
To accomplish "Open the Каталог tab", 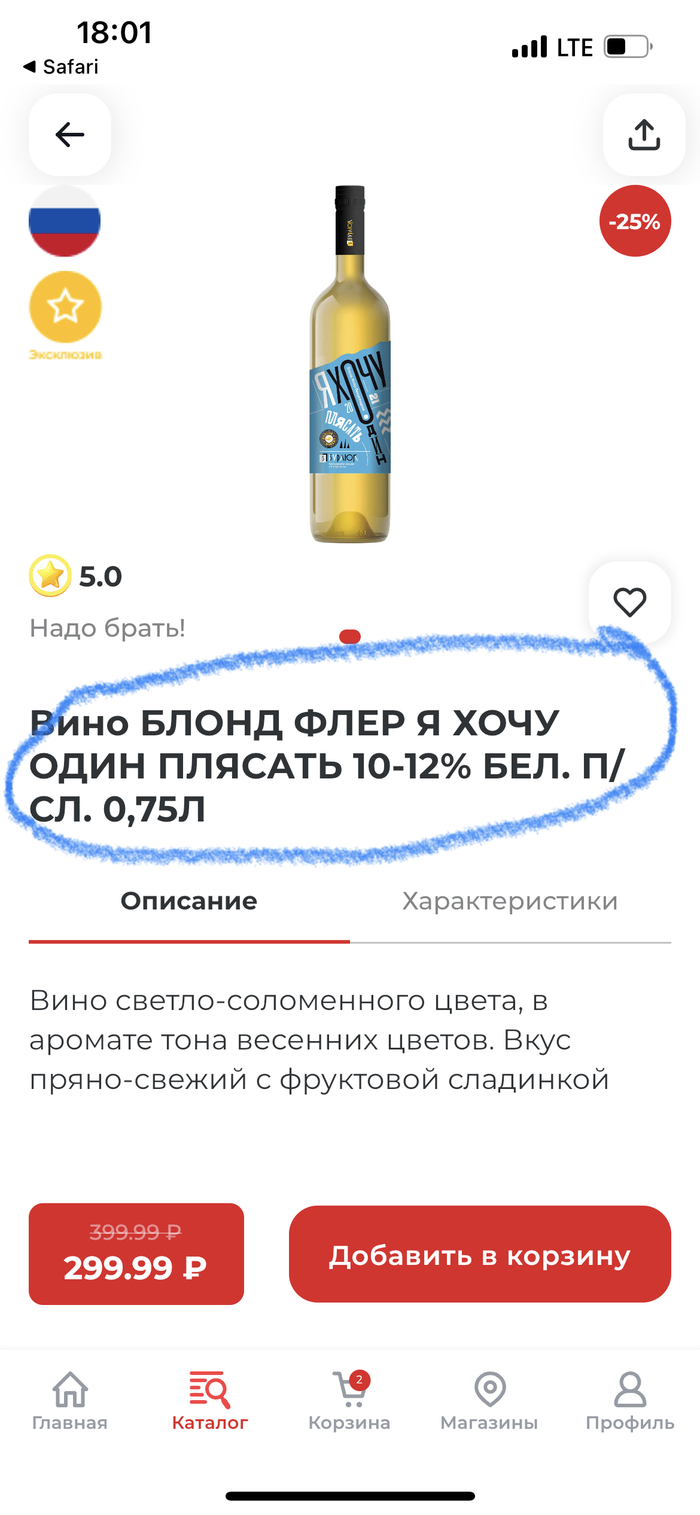I will [x=209, y=1402].
